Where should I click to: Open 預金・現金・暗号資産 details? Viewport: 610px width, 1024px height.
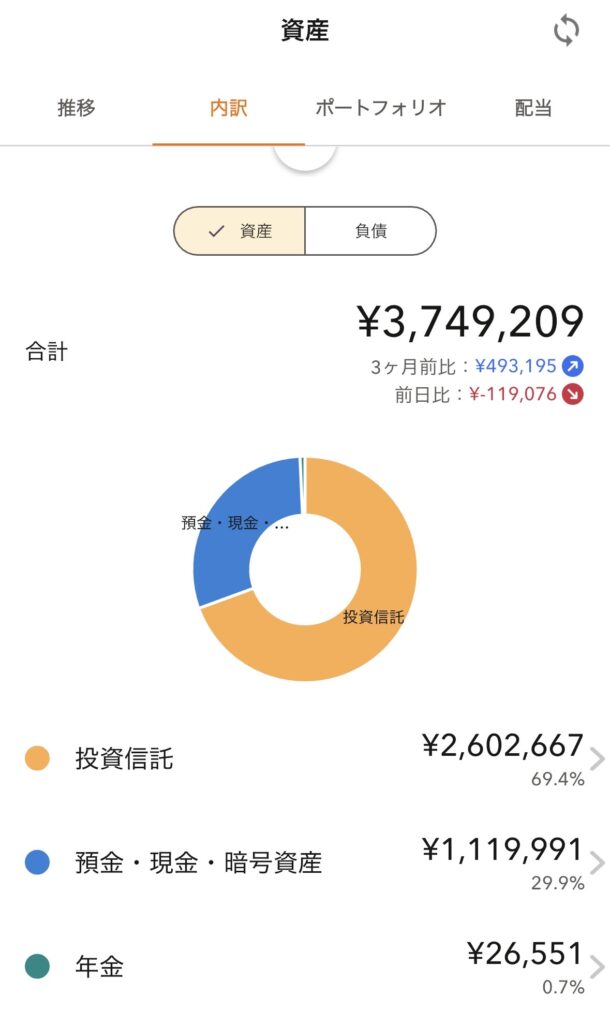[305, 862]
